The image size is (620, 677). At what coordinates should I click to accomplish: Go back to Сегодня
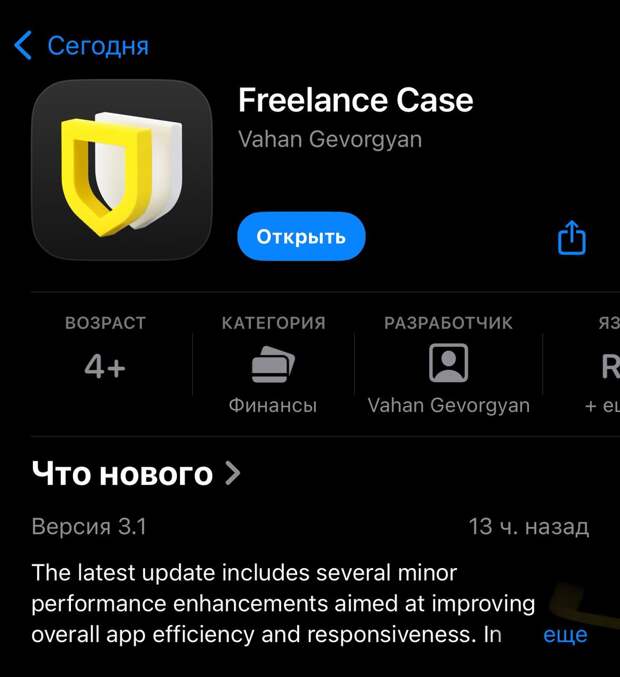[x=80, y=46]
